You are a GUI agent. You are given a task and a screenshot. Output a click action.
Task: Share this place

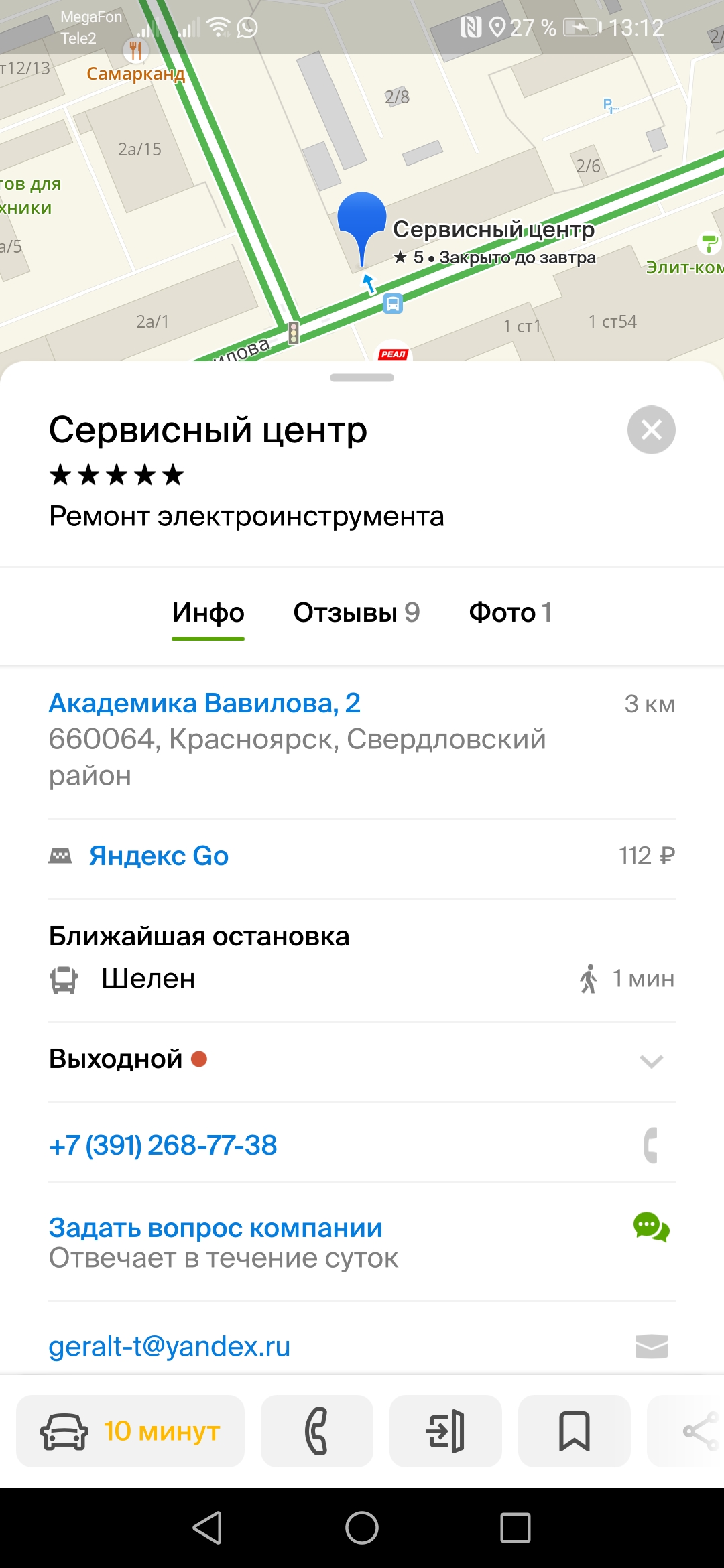[690, 1431]
